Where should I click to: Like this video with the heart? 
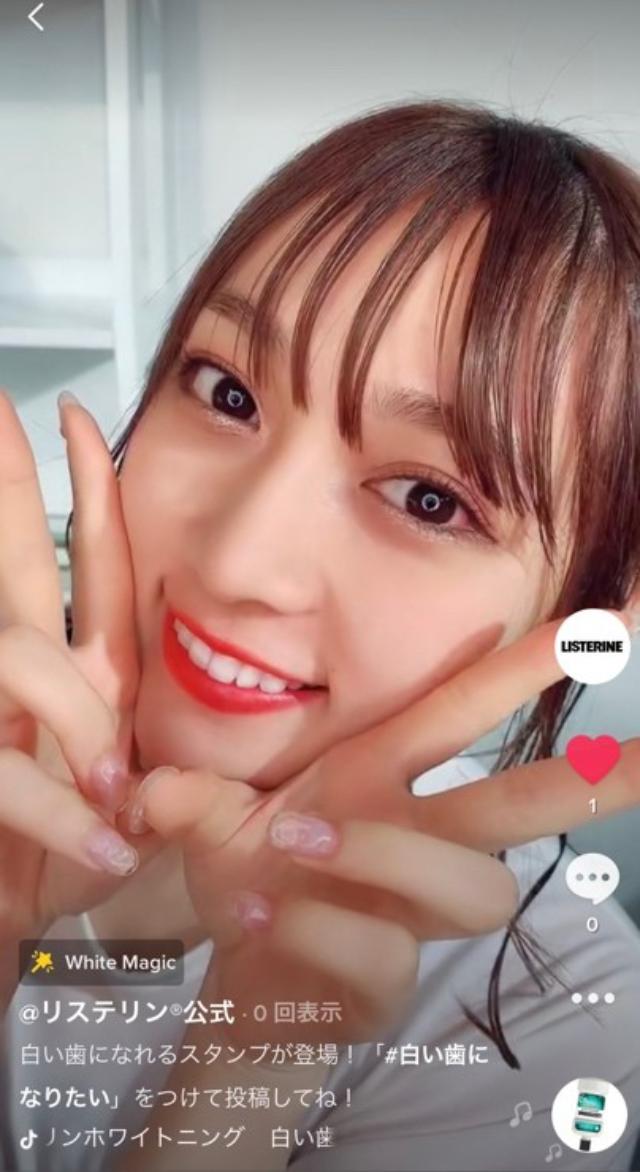tap(593, 760)
